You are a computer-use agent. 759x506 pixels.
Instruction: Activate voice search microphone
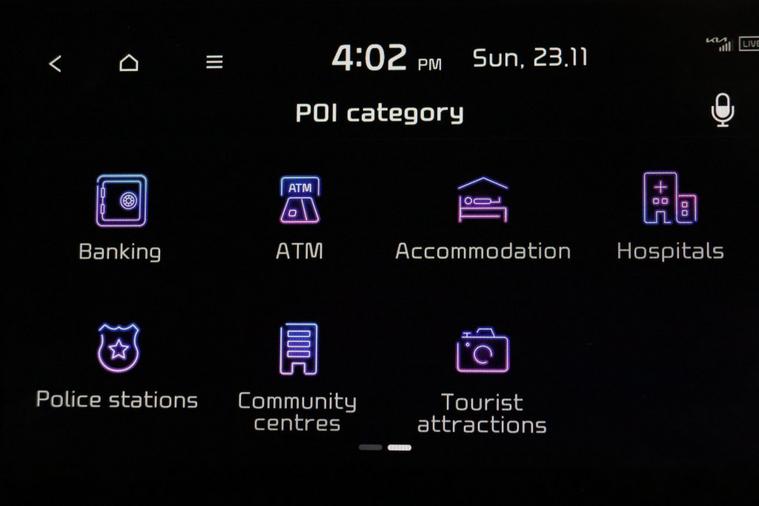click(722, 111)
